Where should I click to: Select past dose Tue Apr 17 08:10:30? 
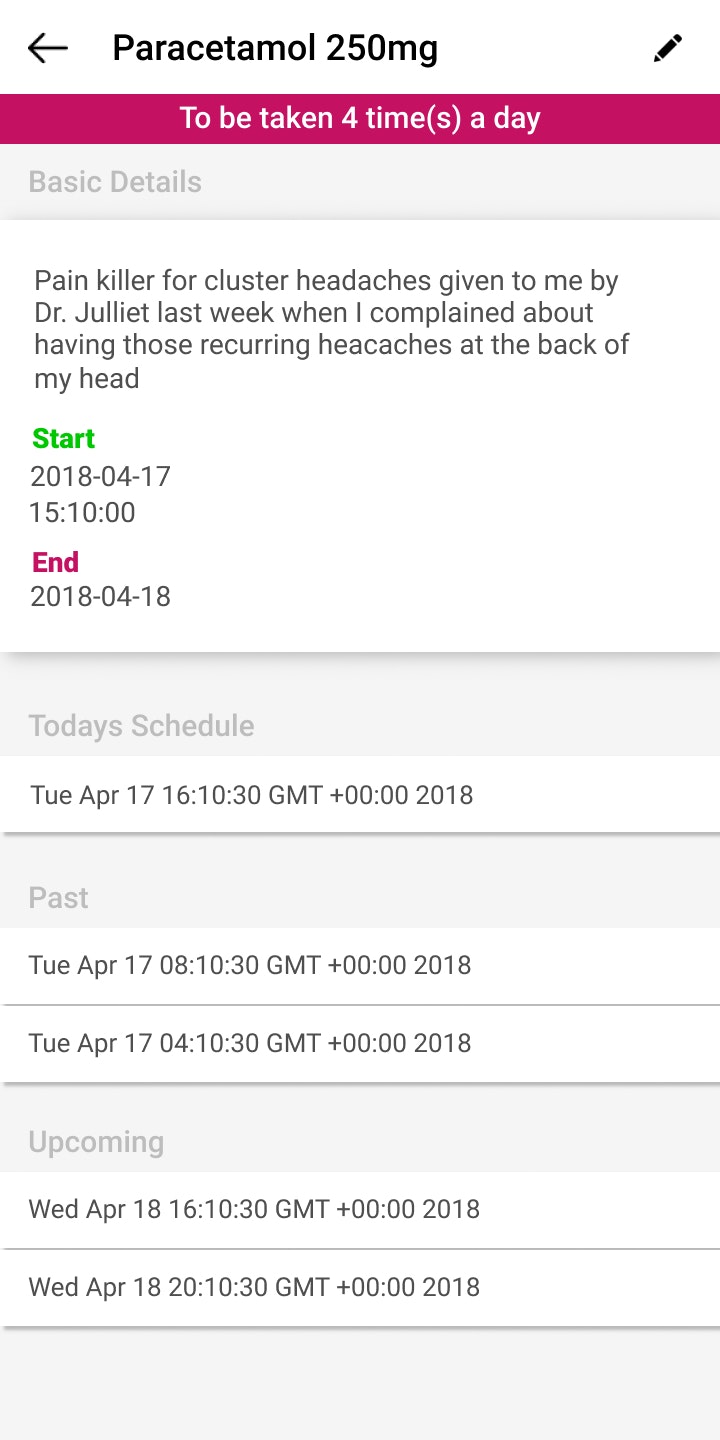pos(252,965)
